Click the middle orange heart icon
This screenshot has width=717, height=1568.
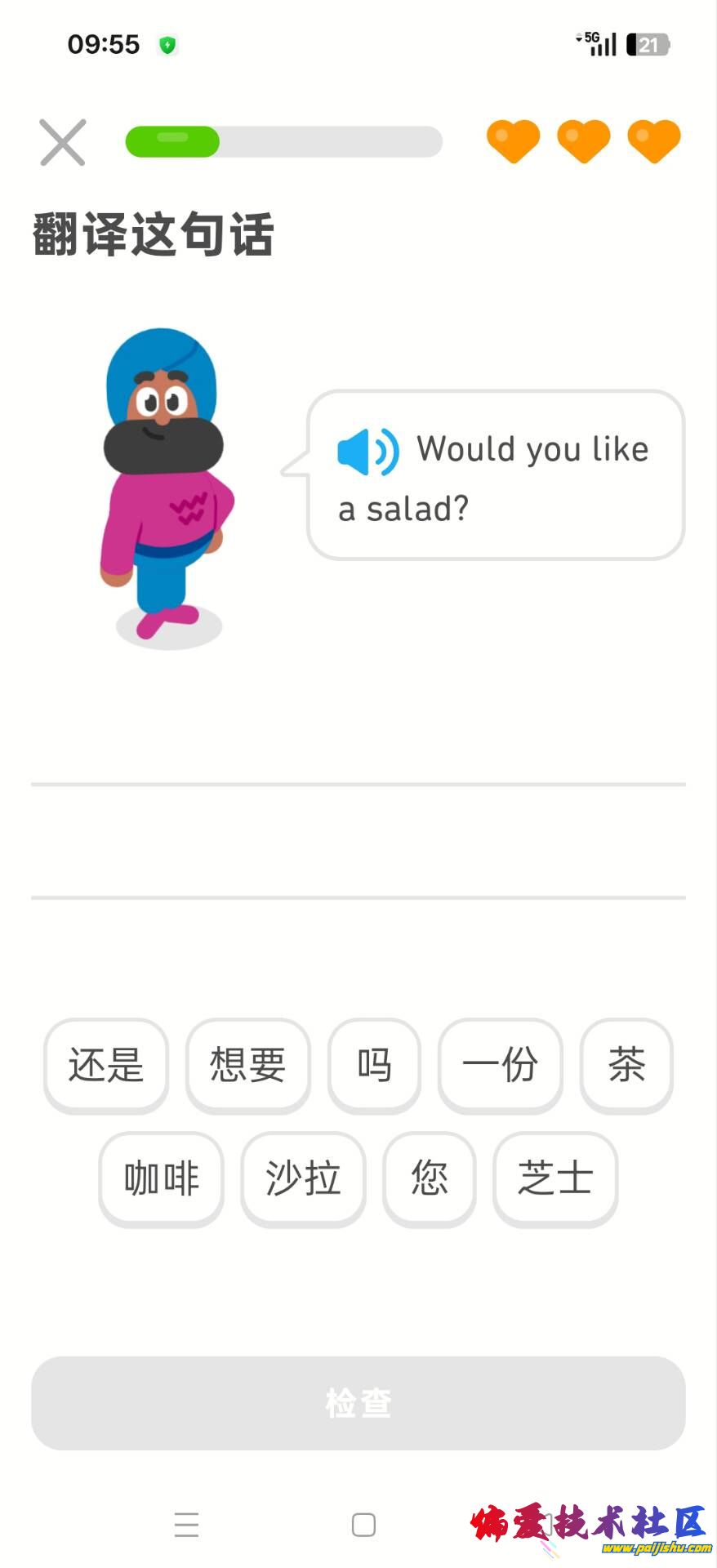click(x=583, y=140)
